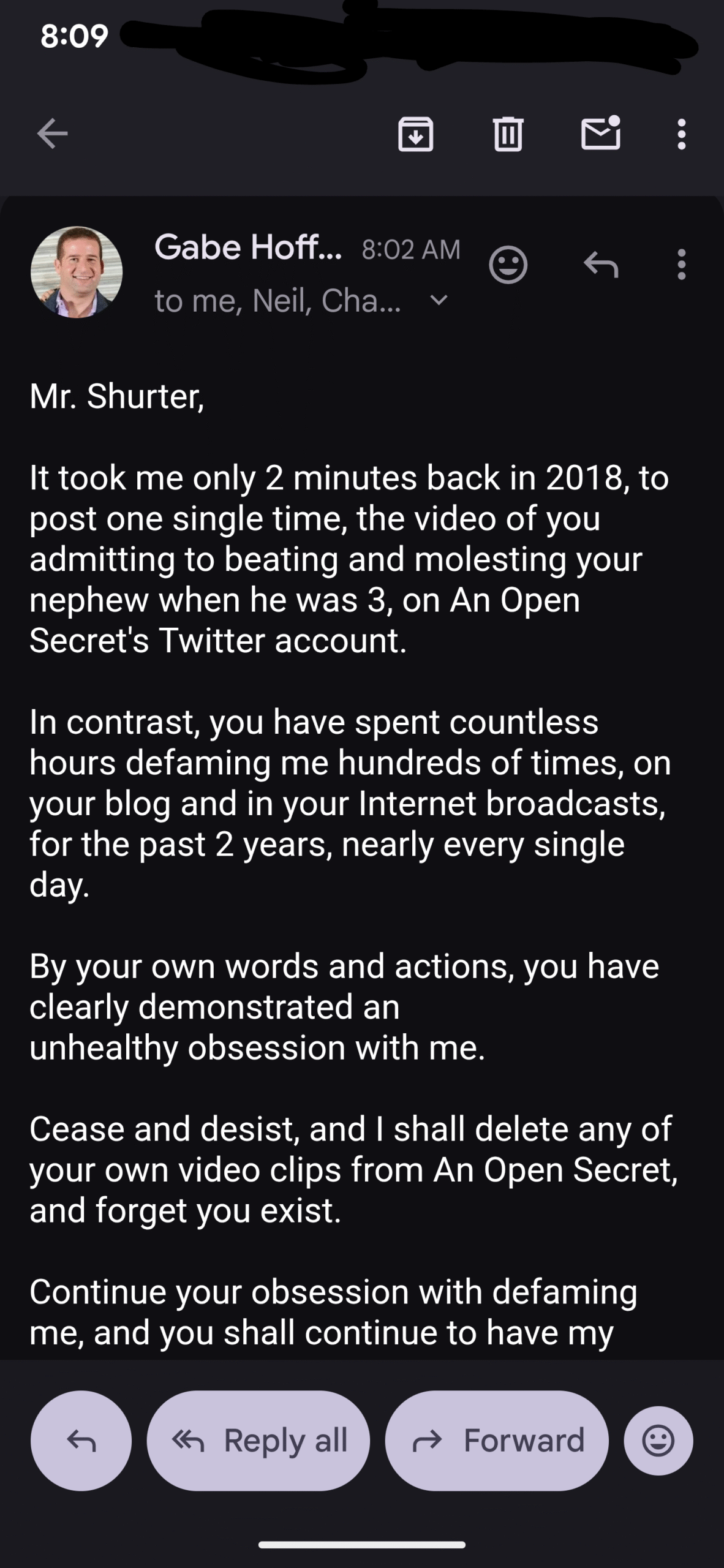Reply using the arrow beside 8:02 AM
The height and width of the screenshot is (1568, 724).
pyautogui.click(x=601, y=265)
